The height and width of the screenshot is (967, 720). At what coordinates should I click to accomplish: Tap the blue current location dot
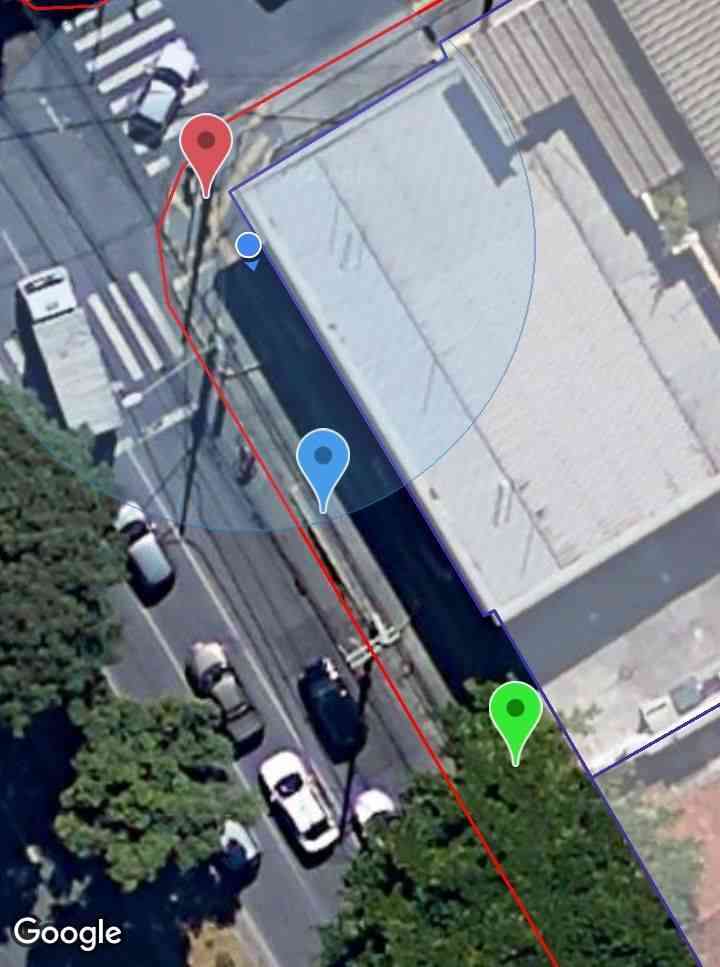click(249, 245)
